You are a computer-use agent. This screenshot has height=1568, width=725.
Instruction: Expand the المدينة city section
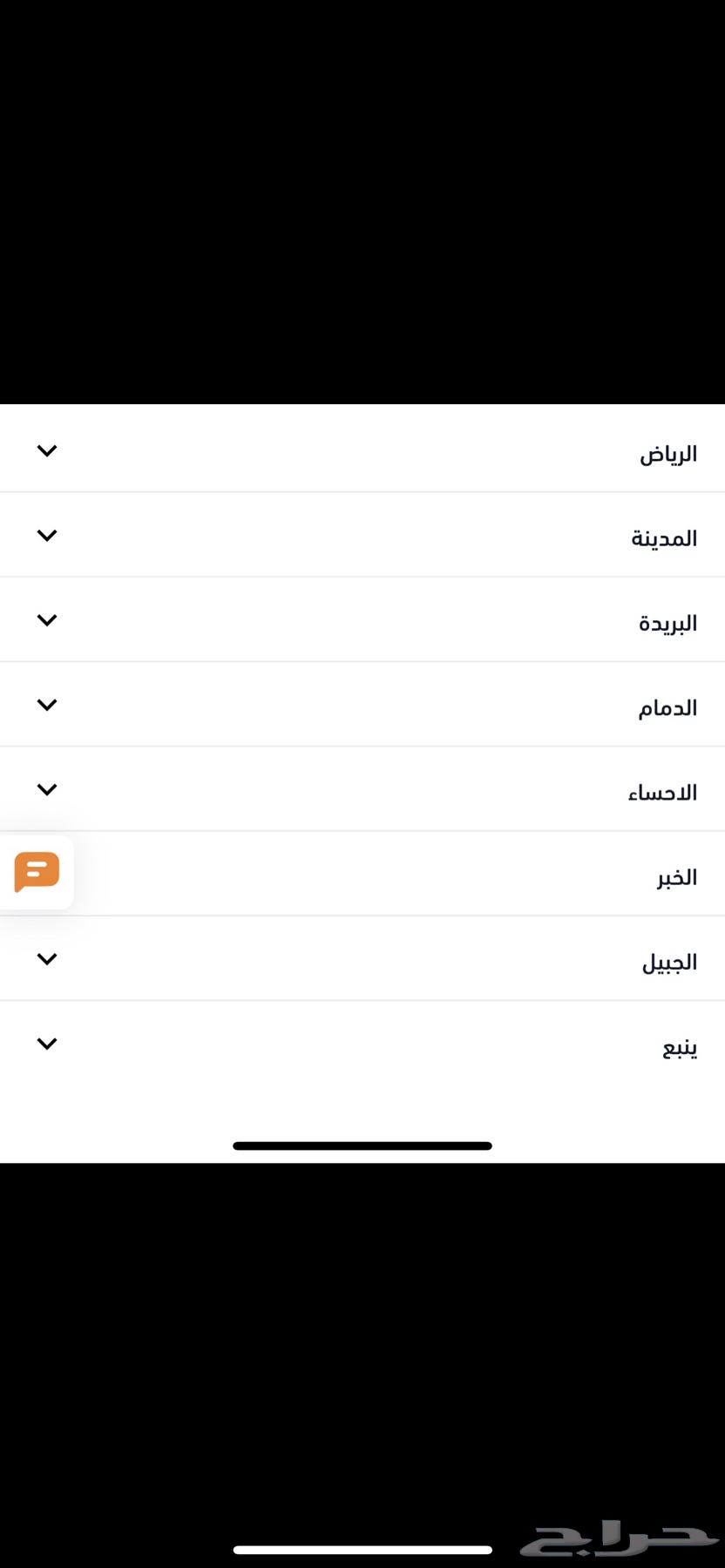48,535
